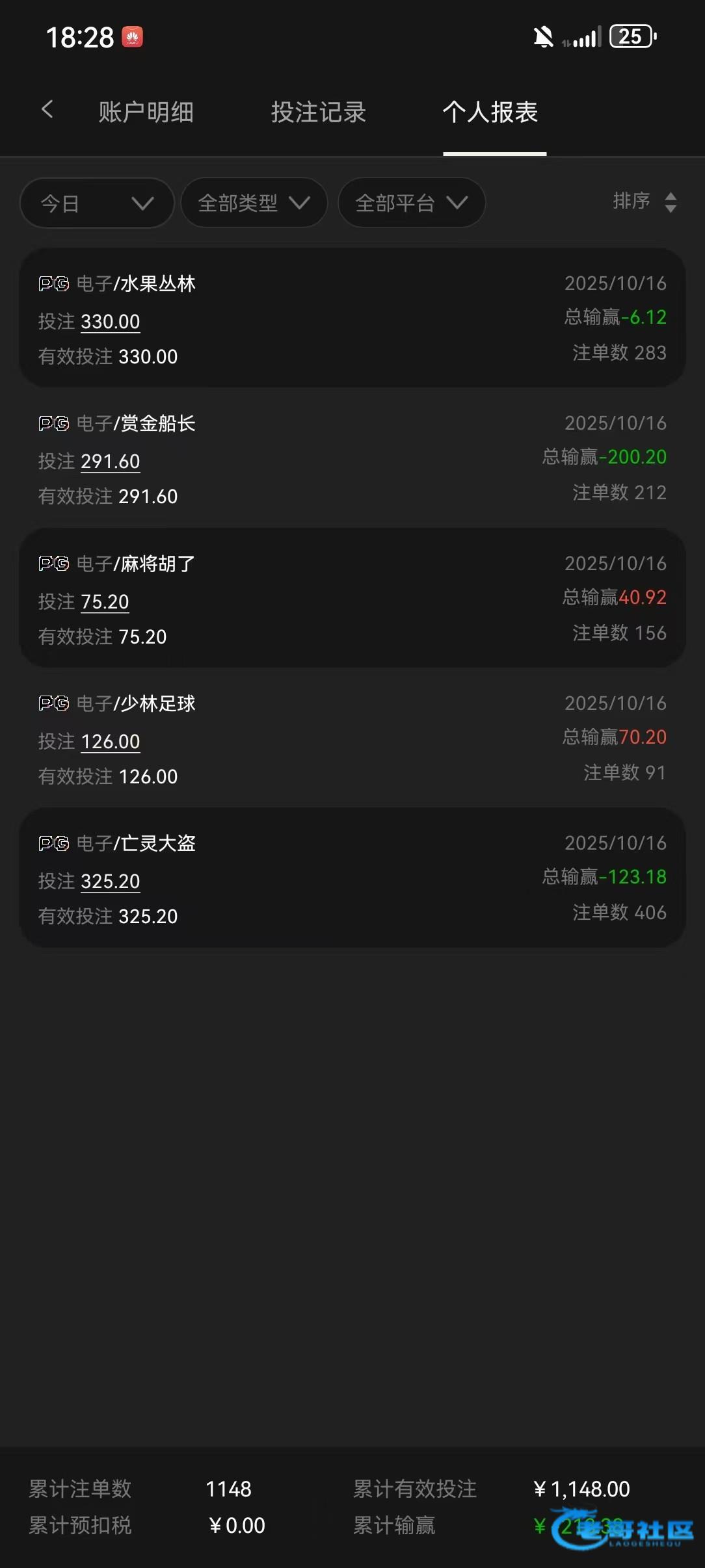This screenshot has width=705, height=1568.
Task: Open the 赏金船长 report card
Action: click(x=352, y=459)
